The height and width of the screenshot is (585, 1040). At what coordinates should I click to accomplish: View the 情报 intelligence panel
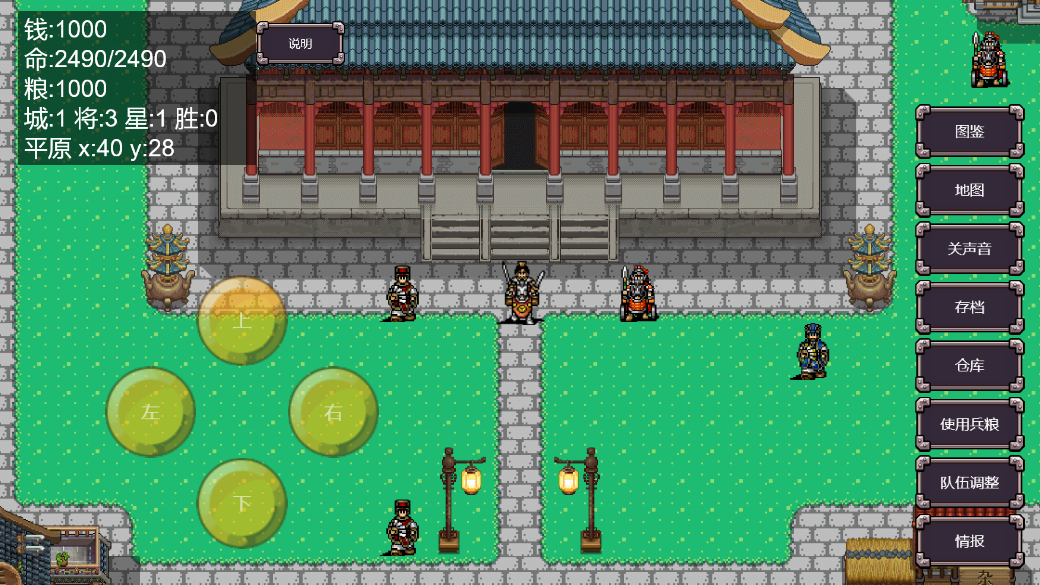[969, 541]
